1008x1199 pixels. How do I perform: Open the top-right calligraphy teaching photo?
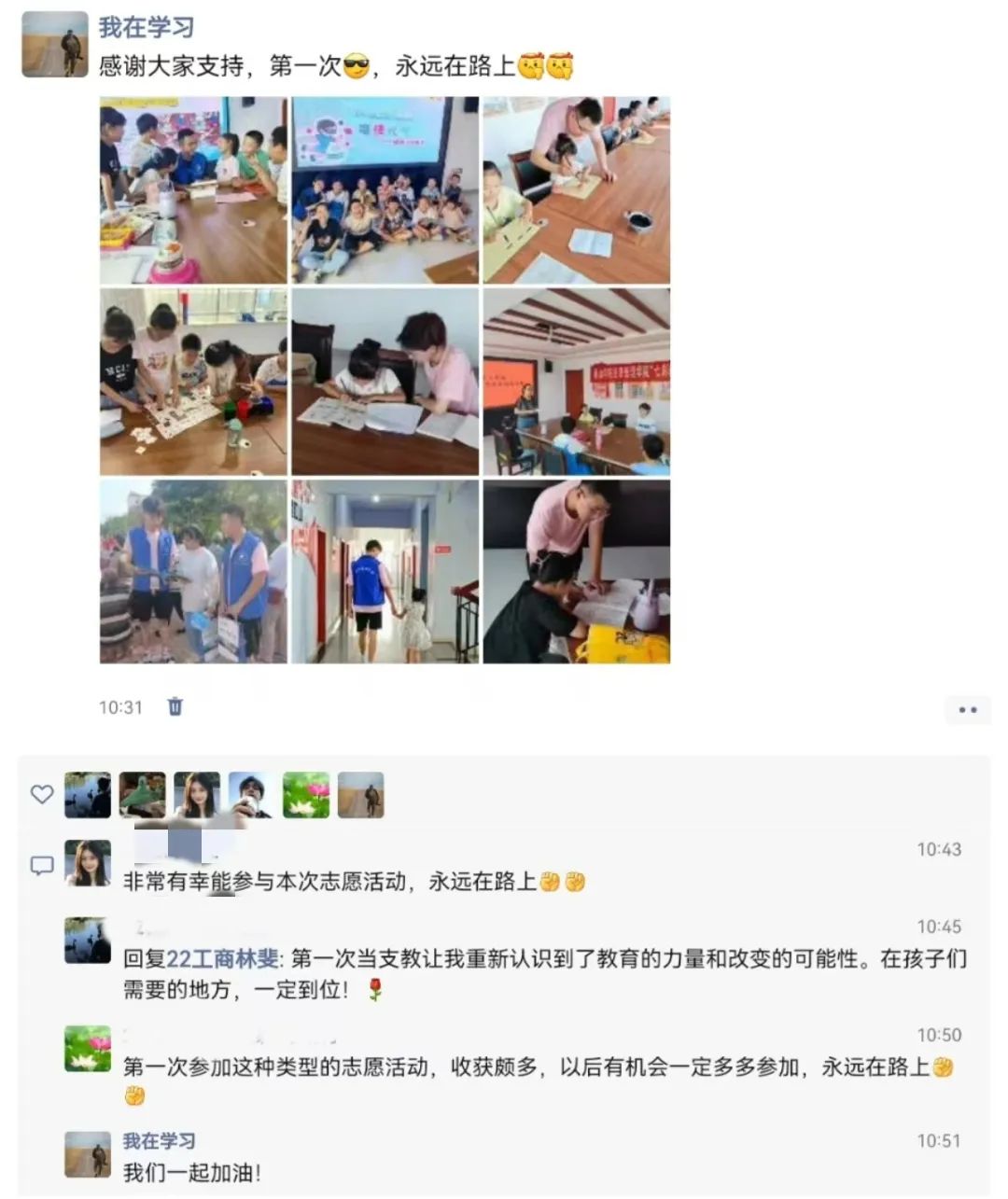tap(576, 190)
